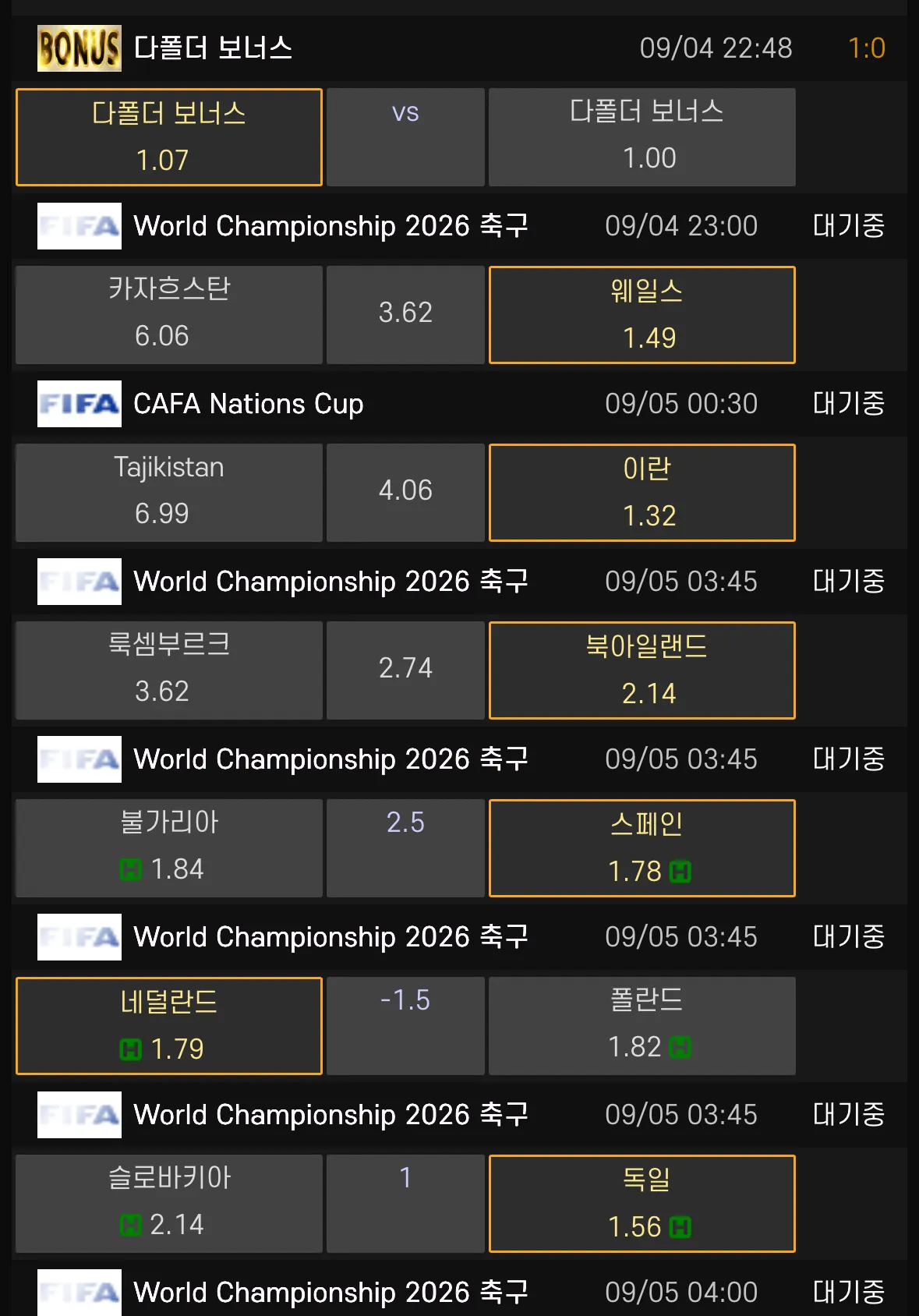The height and width of the screenshot is (1316, 919).
Task: Bet on Tajikistan at 6.99
Action: pyautogui.click(x=168, y=493)
